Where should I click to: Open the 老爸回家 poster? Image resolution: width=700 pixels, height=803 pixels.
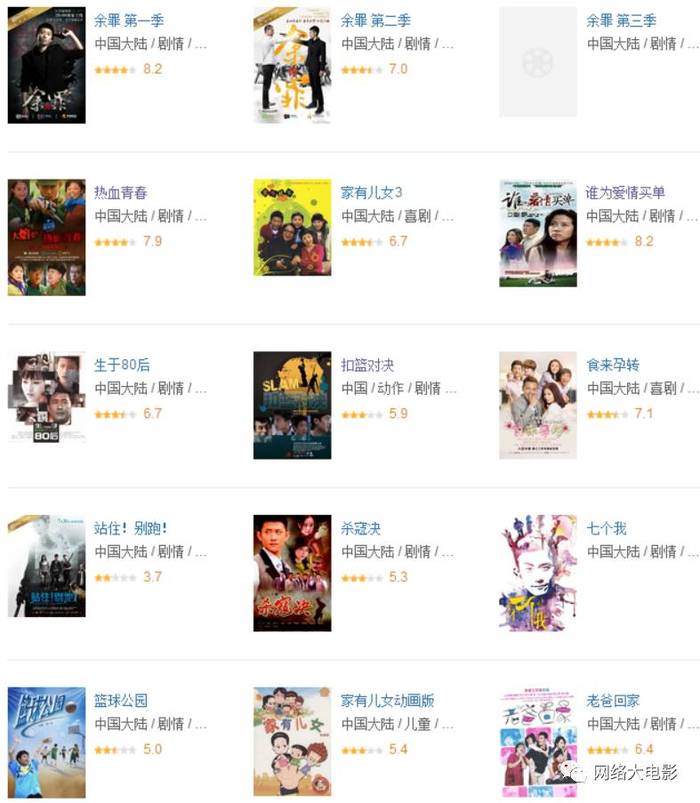[538, 742]
